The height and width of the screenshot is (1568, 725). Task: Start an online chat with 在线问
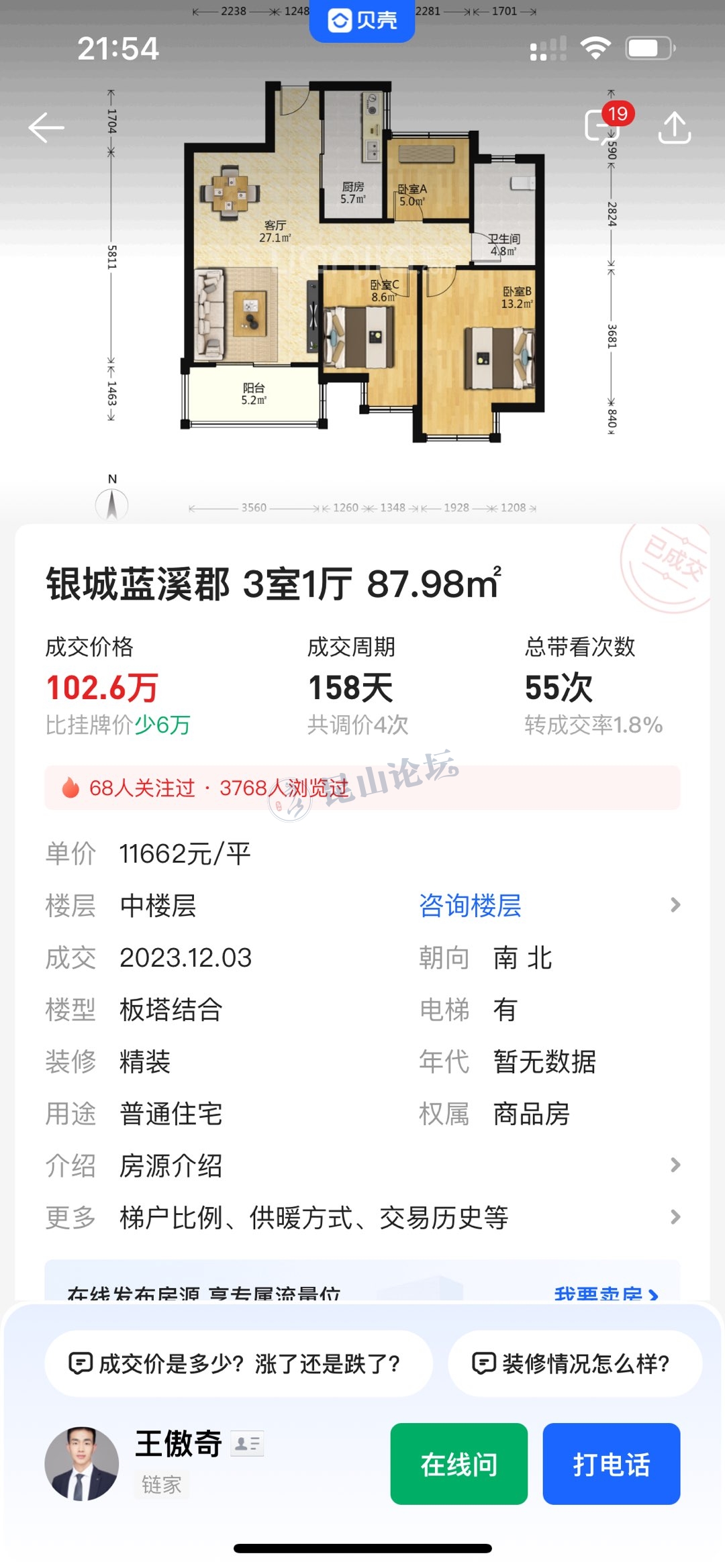(459, 1464)
